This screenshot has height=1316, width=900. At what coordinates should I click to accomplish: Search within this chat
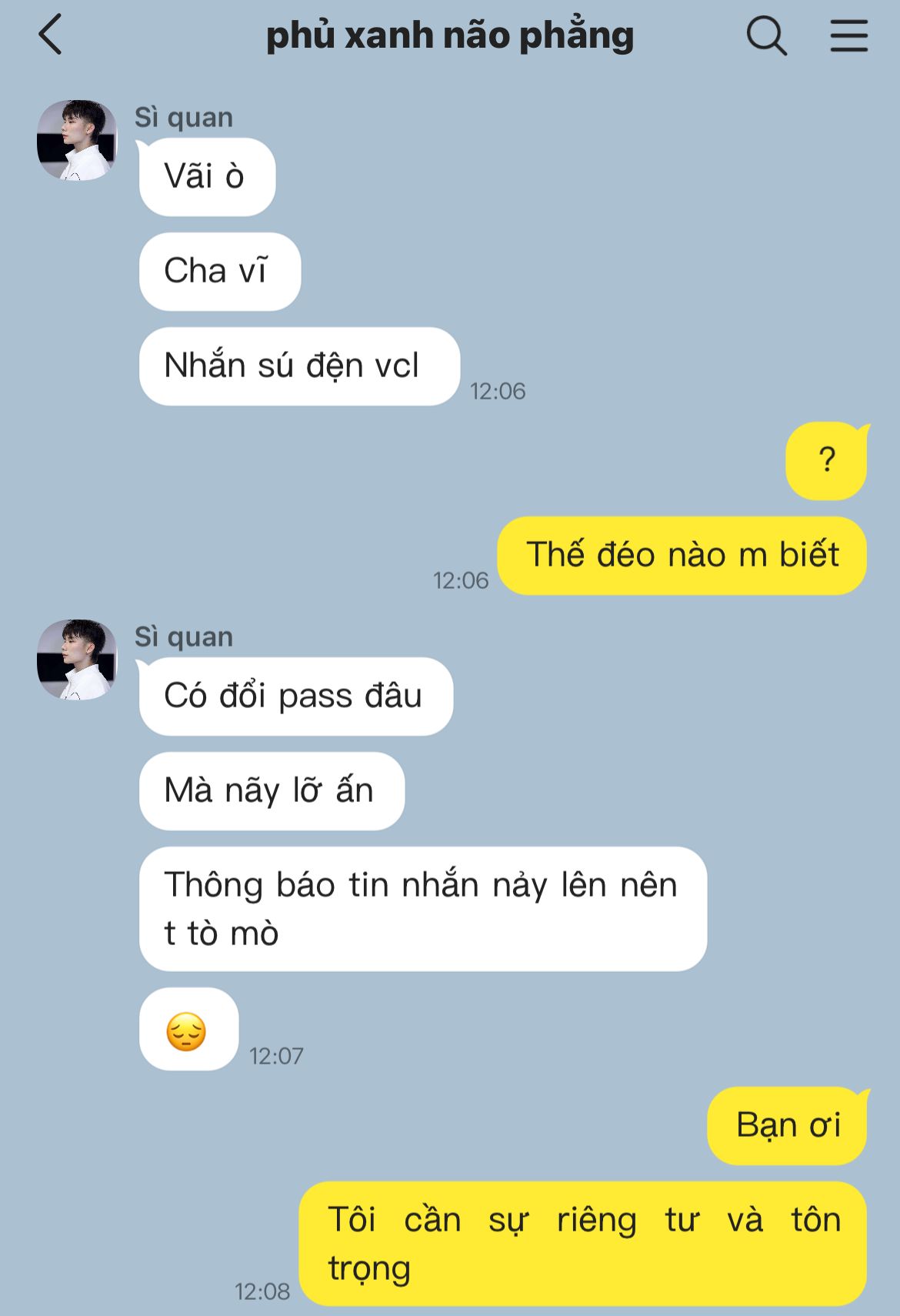click(x=766, y=35)
